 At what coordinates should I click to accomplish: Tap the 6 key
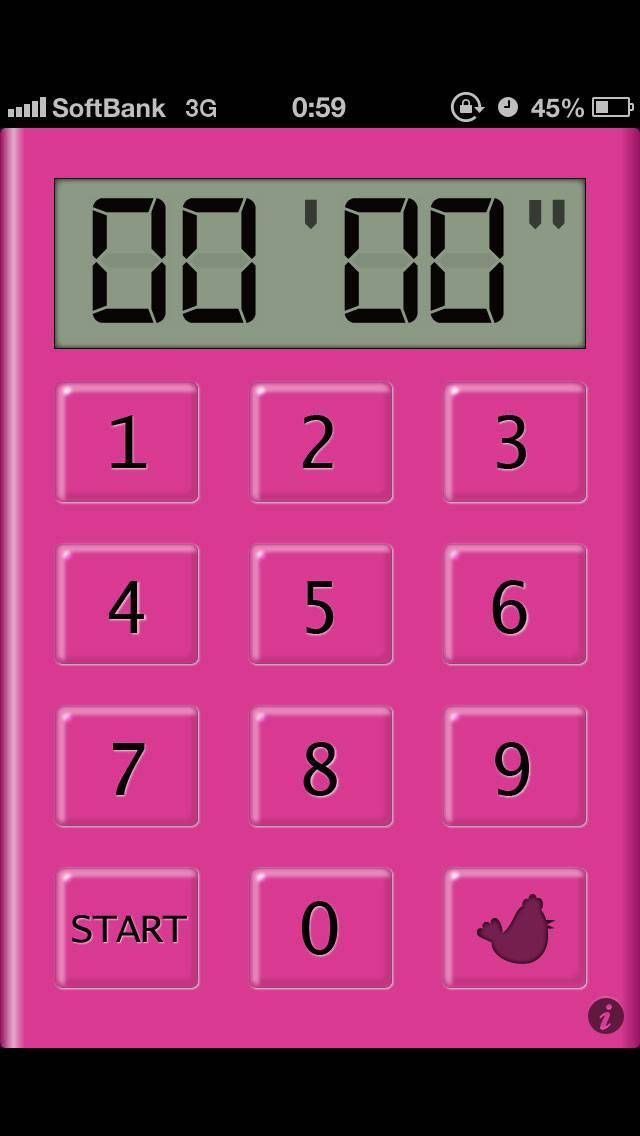(515, 604)
